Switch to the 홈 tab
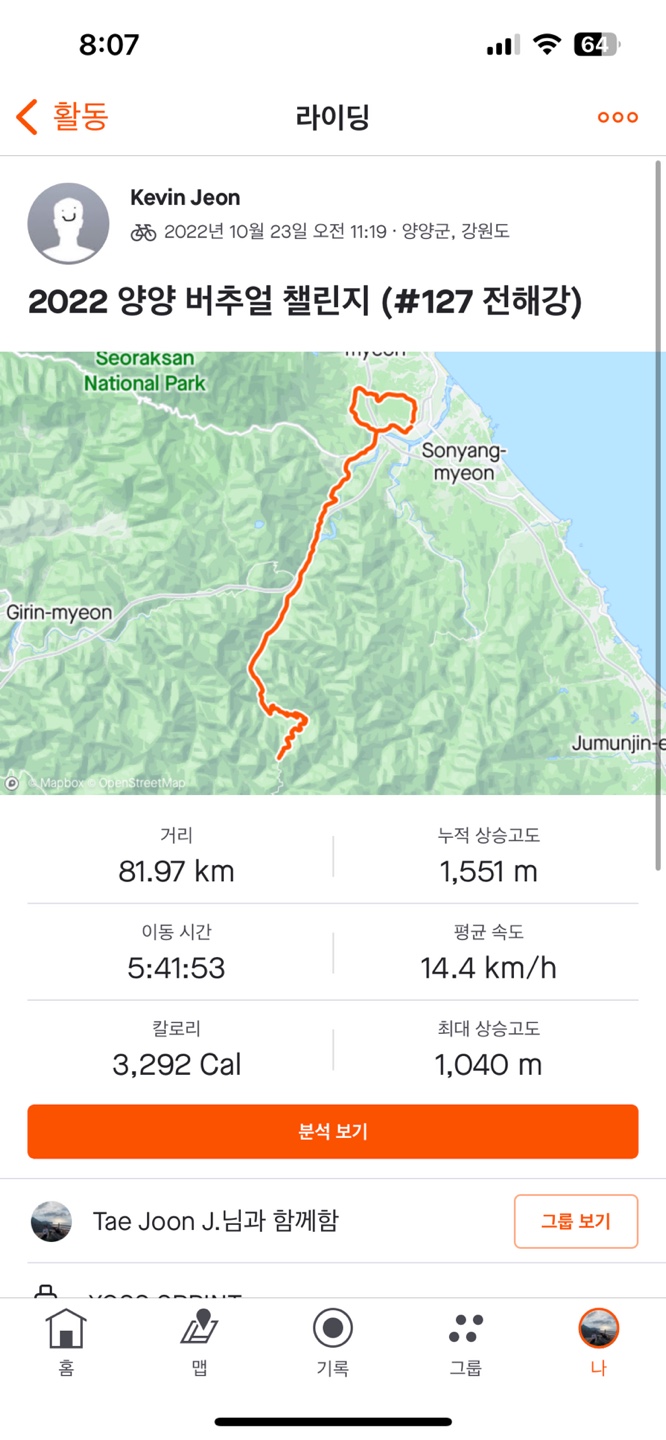Viewport: 666px width, 1440px height. pyautogui.click(x=66, y=1341)
